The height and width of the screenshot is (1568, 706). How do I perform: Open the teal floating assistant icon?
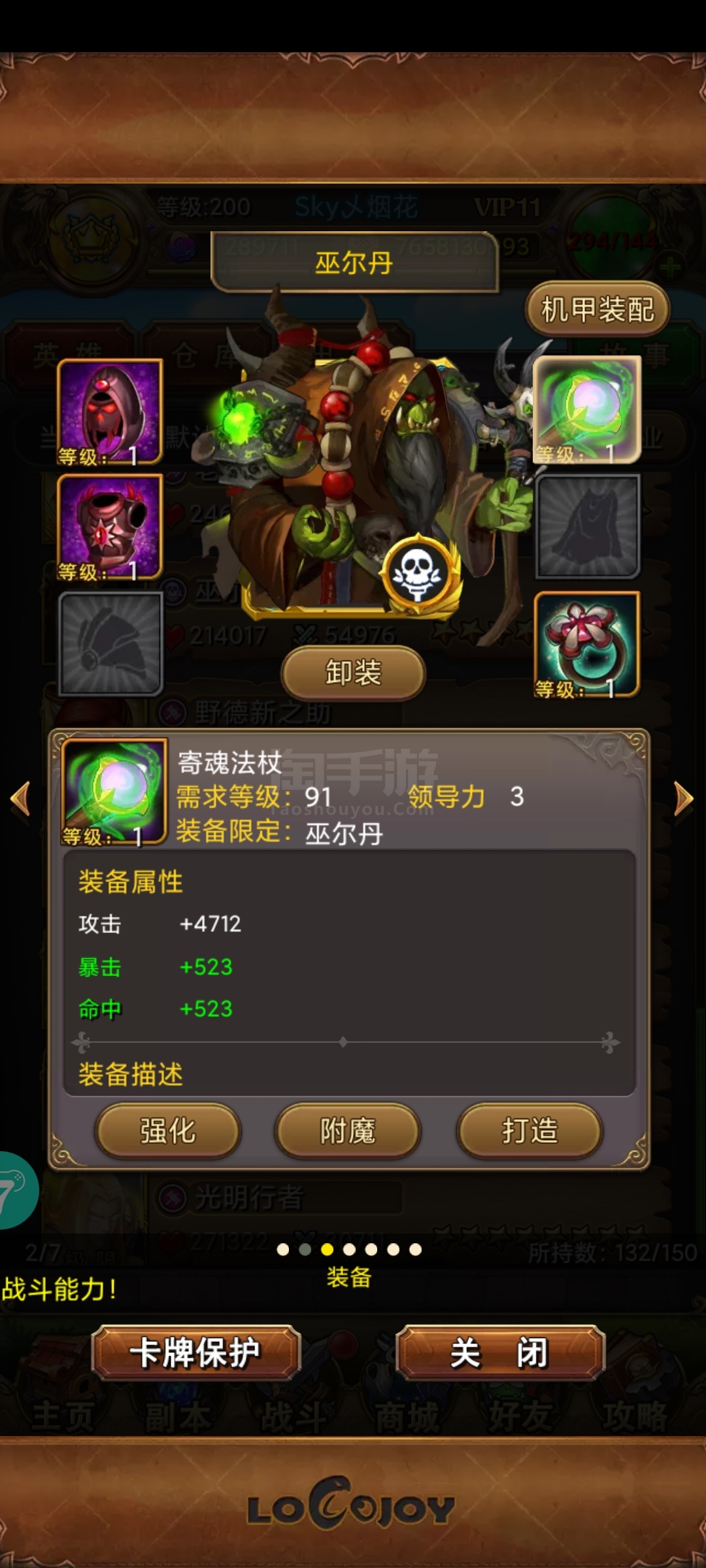[16, 1189]
